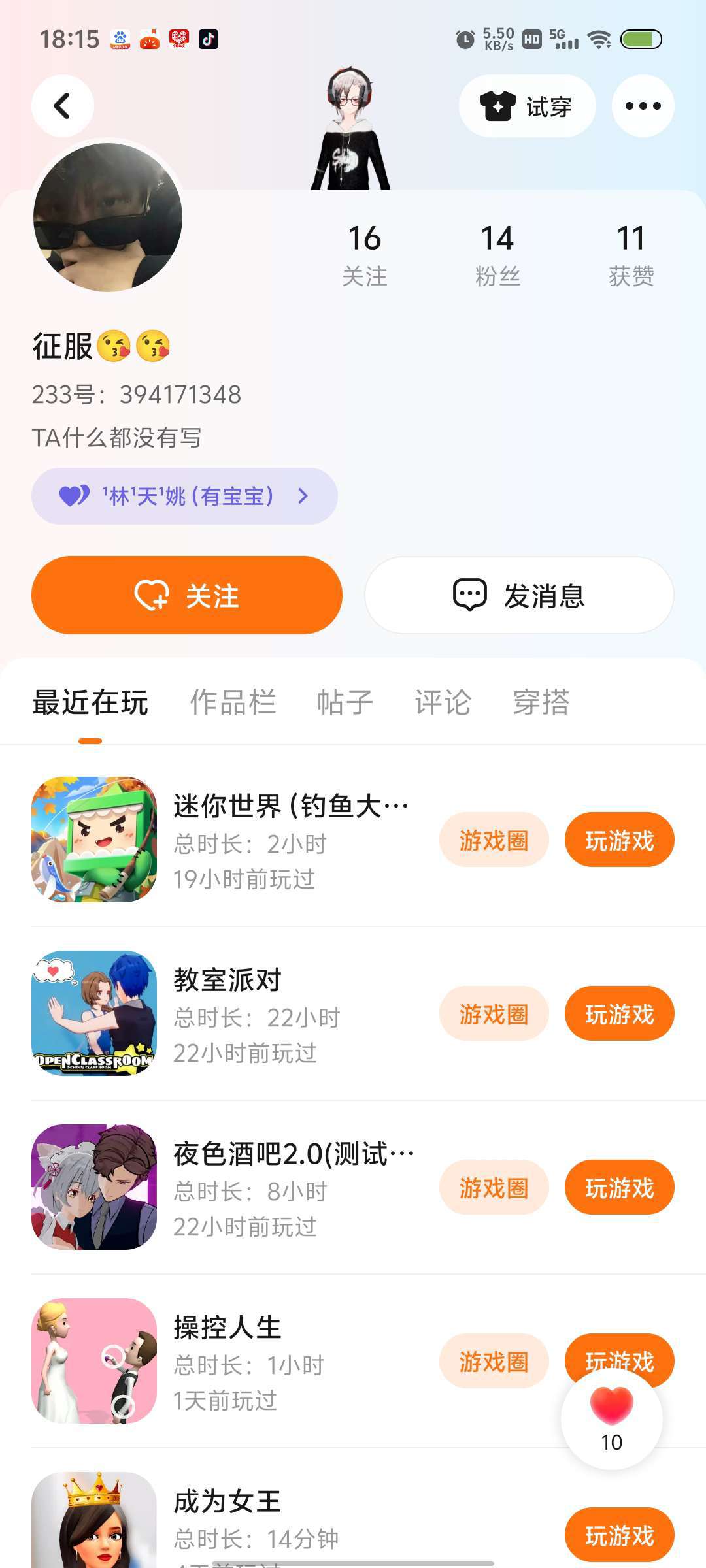View the 14 粉丝 fans list
The height and width of the screenshot is (1568, 706).
pyautogui.click(x=497, y=255)
